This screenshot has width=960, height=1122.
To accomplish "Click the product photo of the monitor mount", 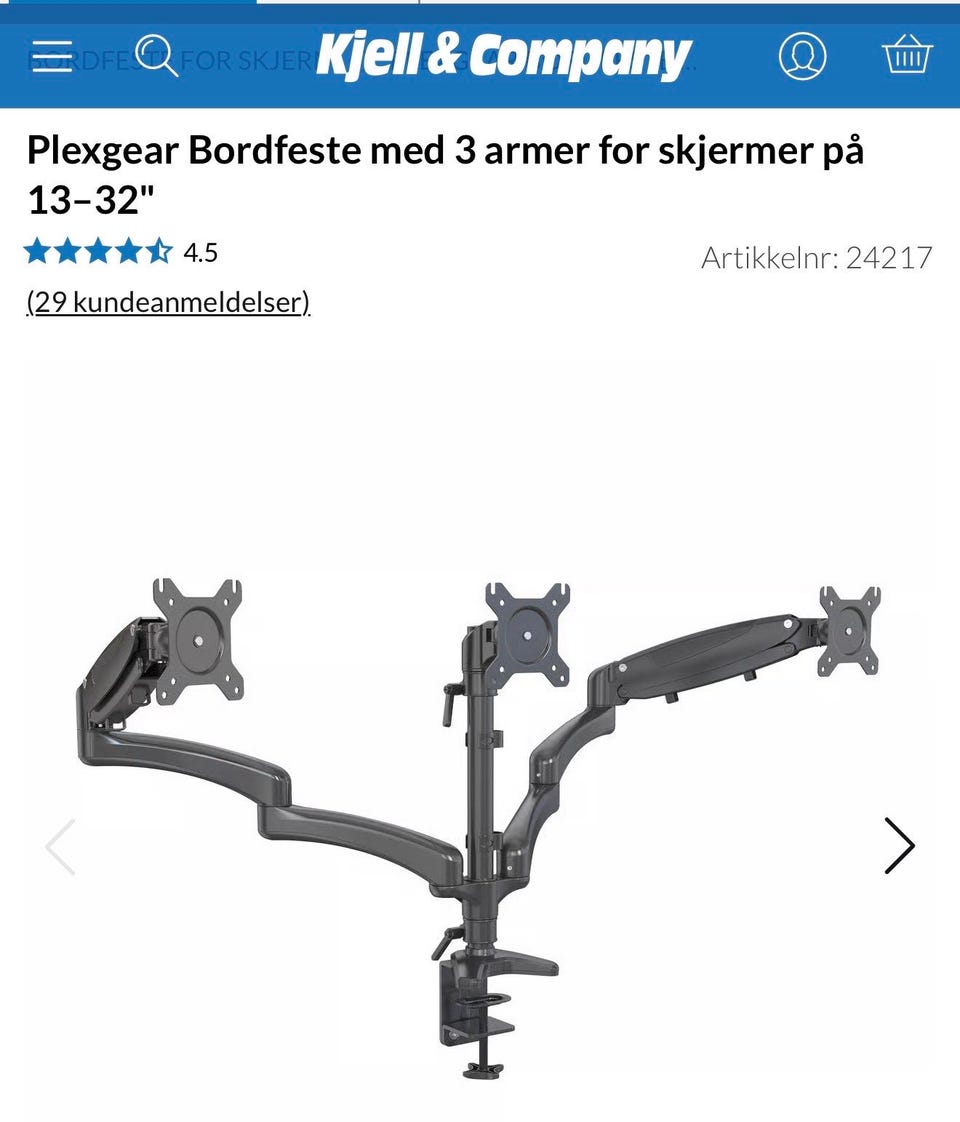I will point(480,750).
